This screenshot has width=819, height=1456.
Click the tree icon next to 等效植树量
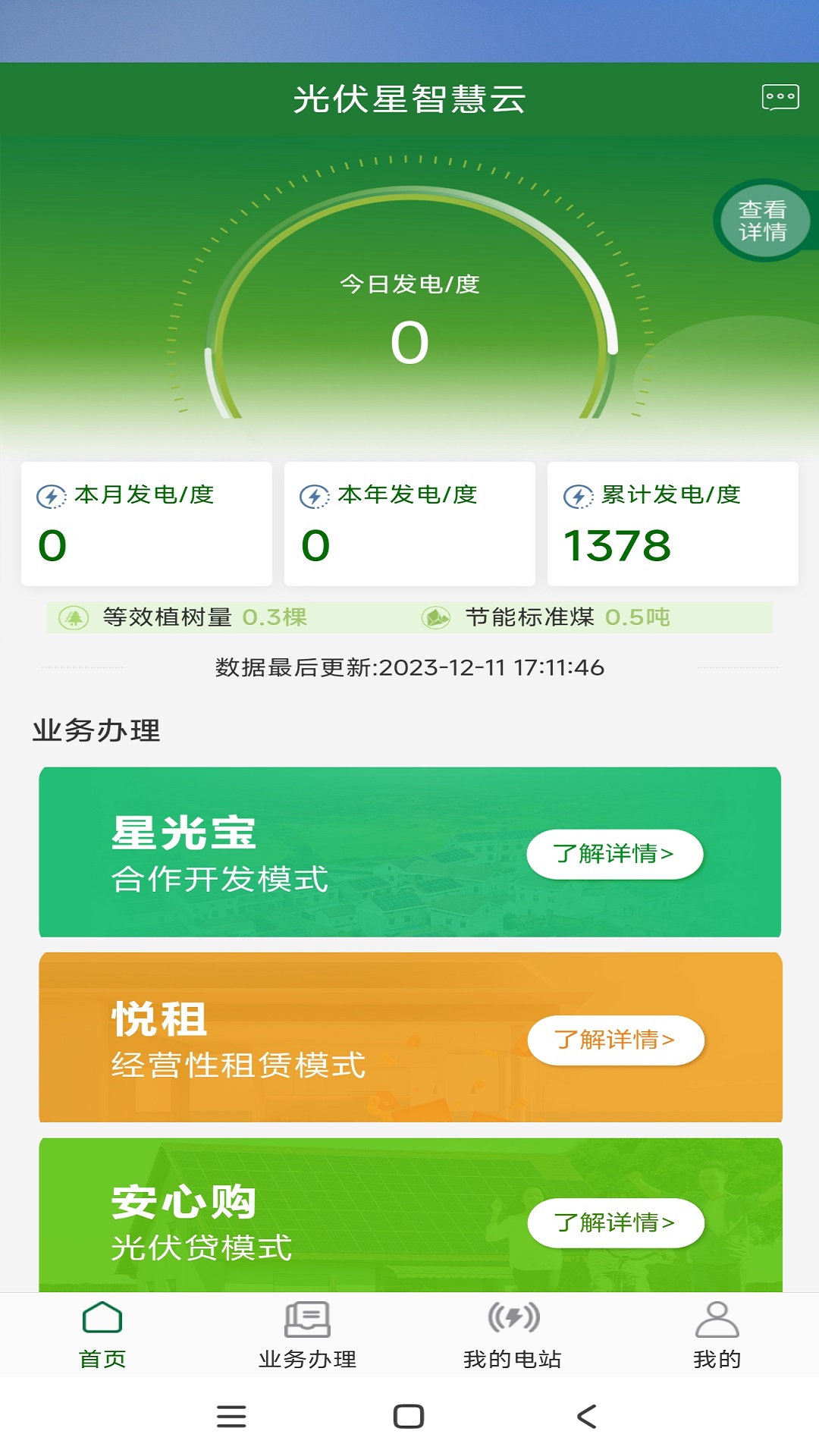(73, 618)
